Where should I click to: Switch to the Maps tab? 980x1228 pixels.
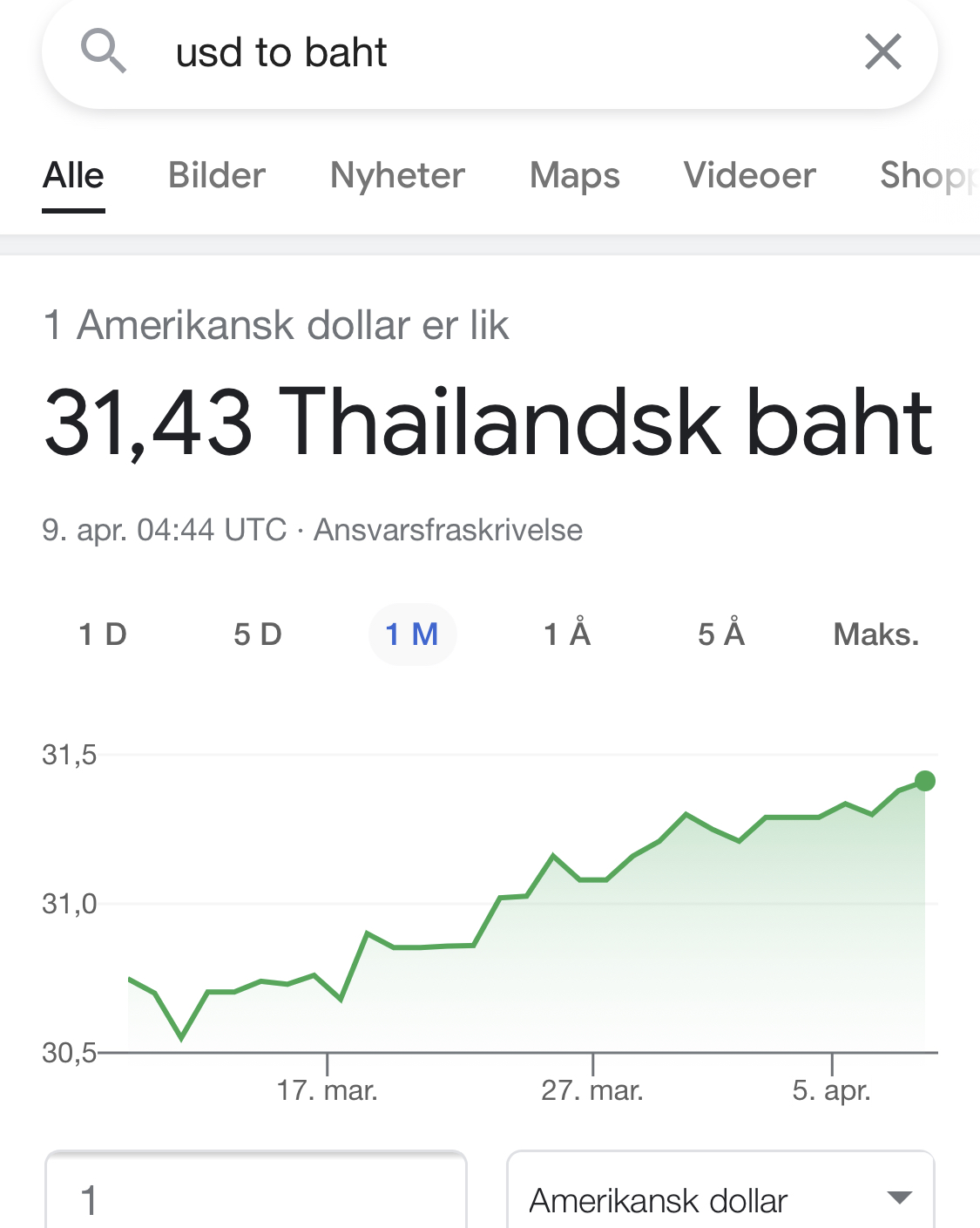click(x=574, y=176)
